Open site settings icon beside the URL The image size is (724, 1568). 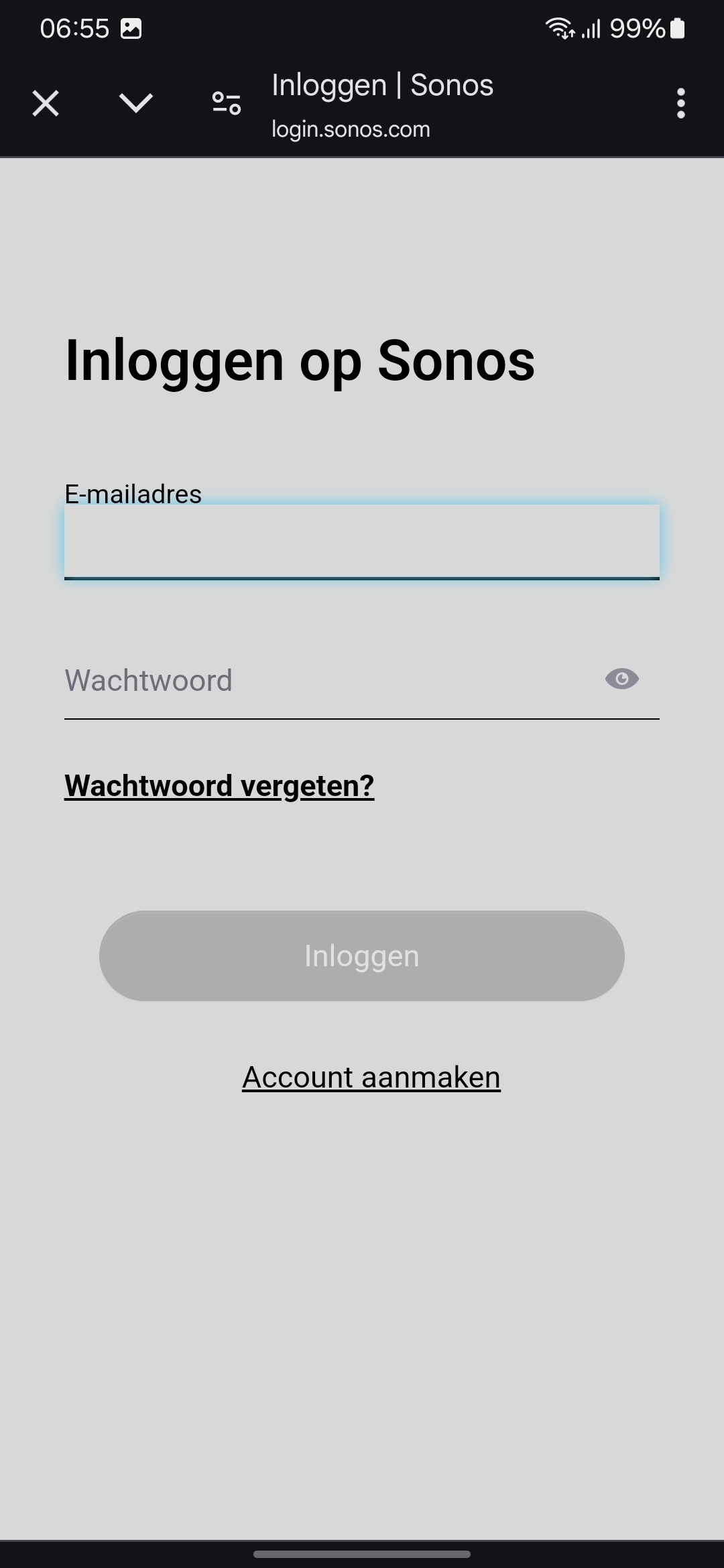227,103
